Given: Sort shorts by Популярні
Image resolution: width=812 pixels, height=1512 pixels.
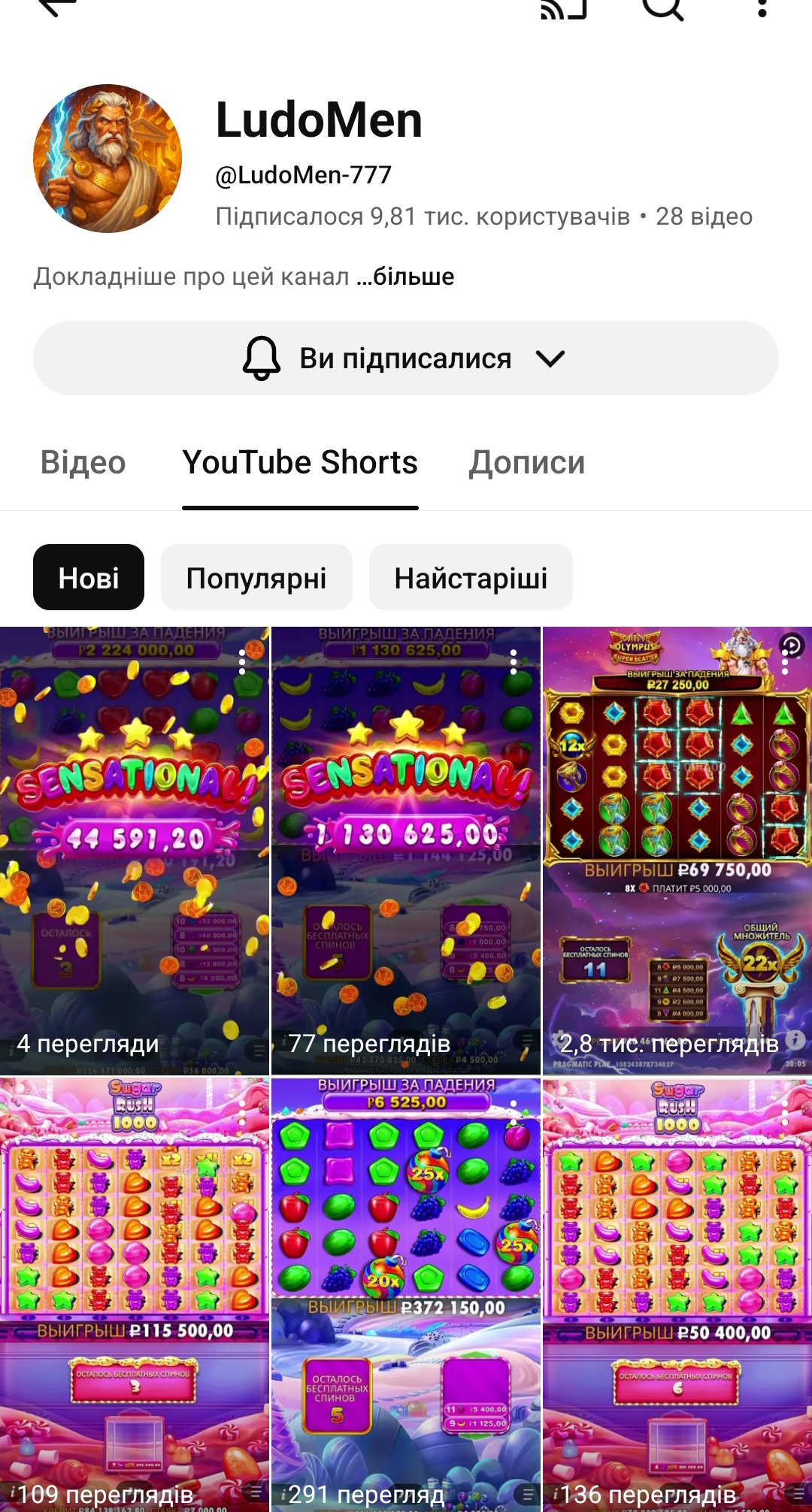Looking at the screenshot, I should tap(256, 578).
